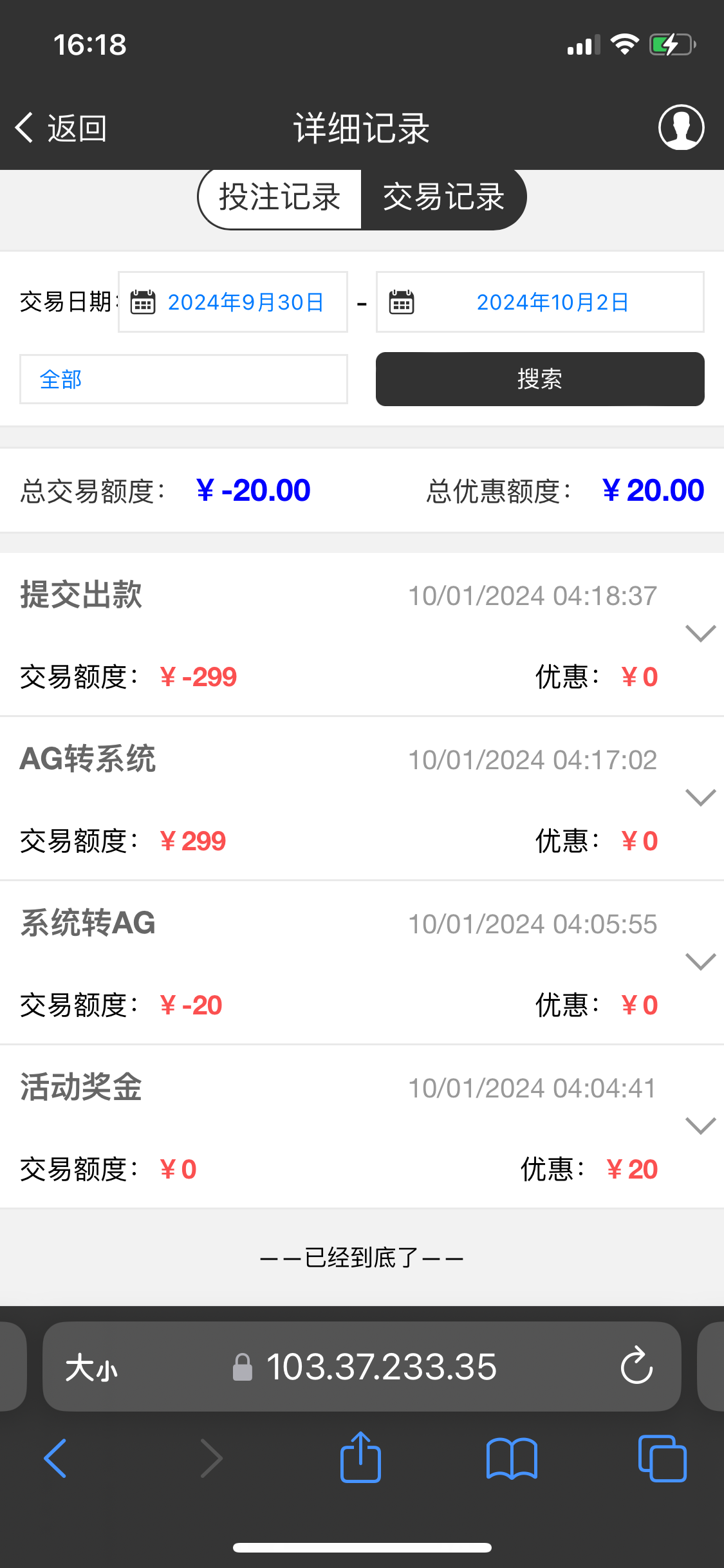Expand the 提交出款 record details

tap(701, 633)
